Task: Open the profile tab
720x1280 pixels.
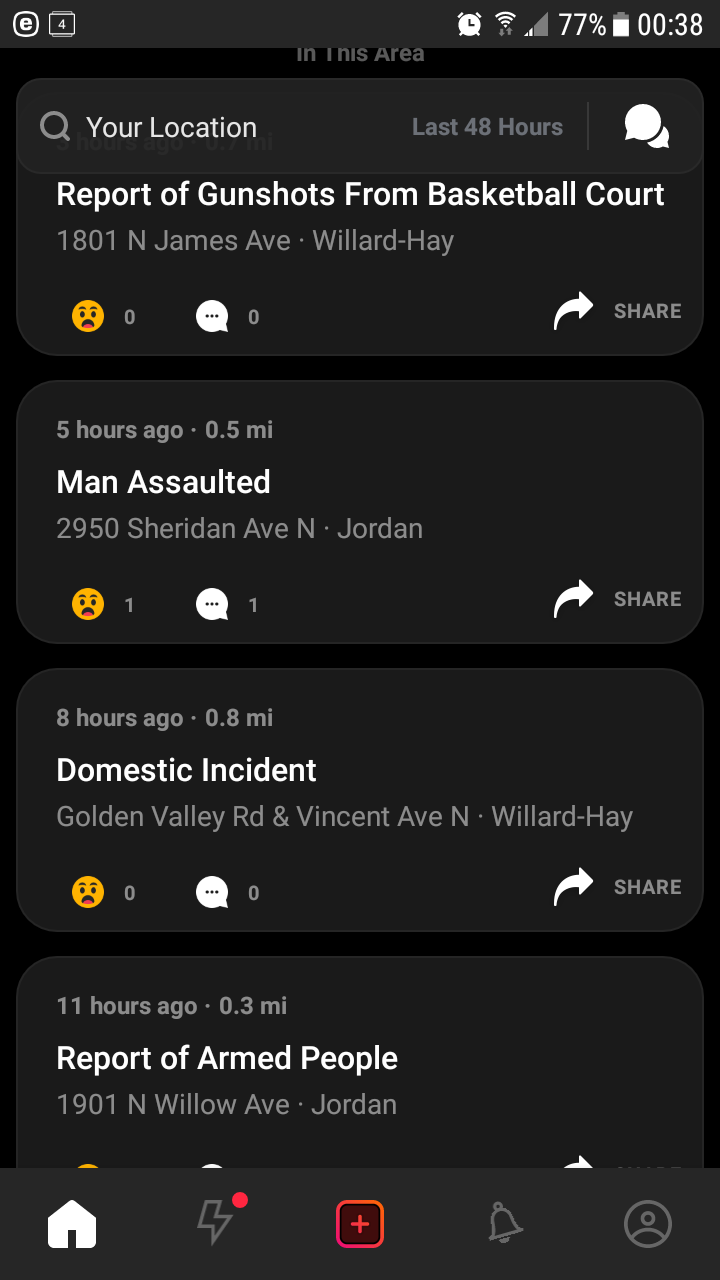Action: tap(648, 1224)
